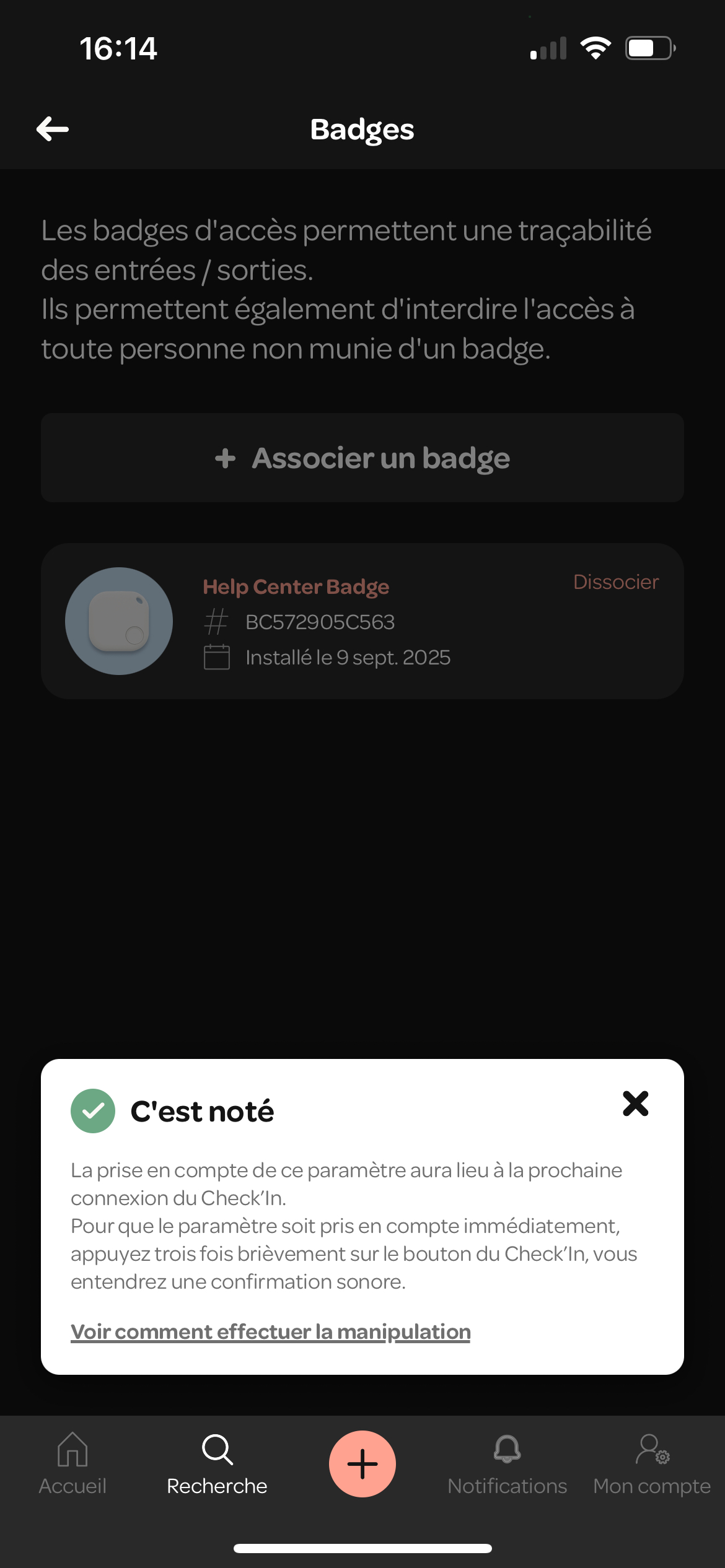Switch to the Recherche tab
The width and height of the screenshot is (725, 1568).
(217, 1464)
